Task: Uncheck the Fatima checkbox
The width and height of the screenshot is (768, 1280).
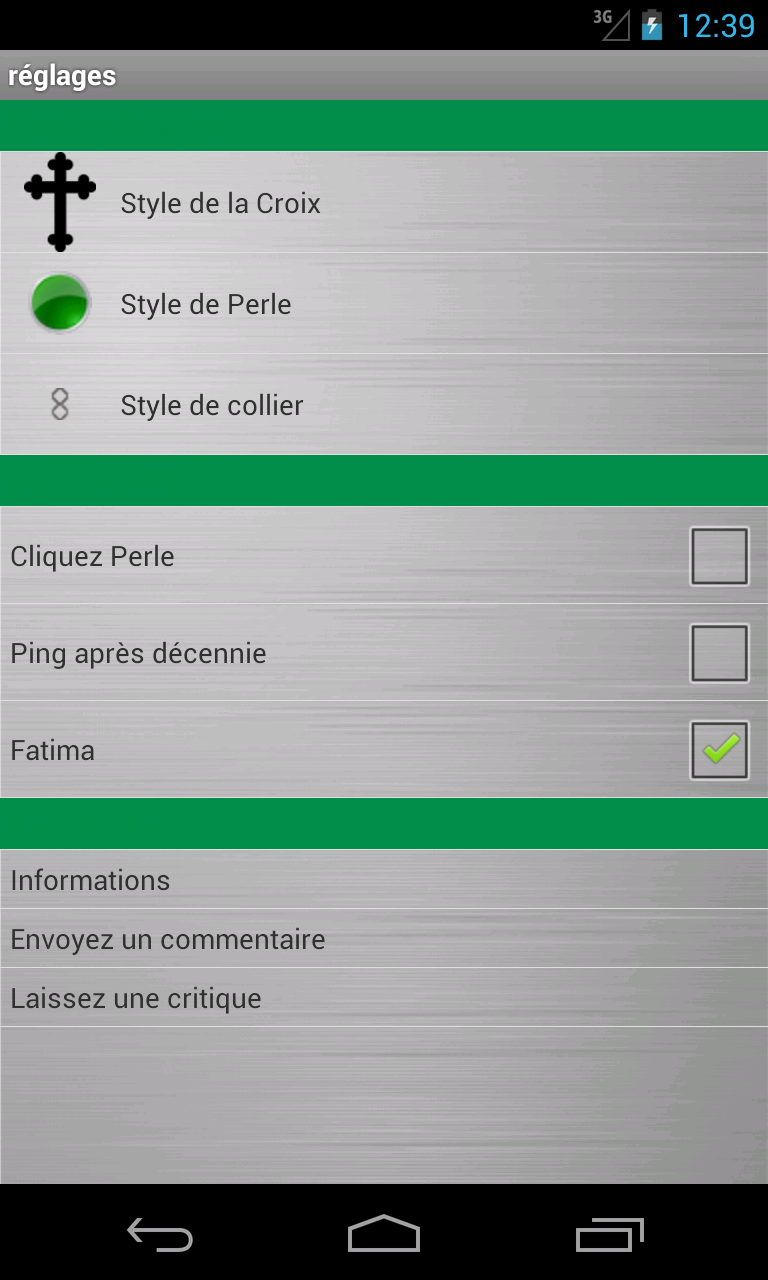Action: click(719, 750)
